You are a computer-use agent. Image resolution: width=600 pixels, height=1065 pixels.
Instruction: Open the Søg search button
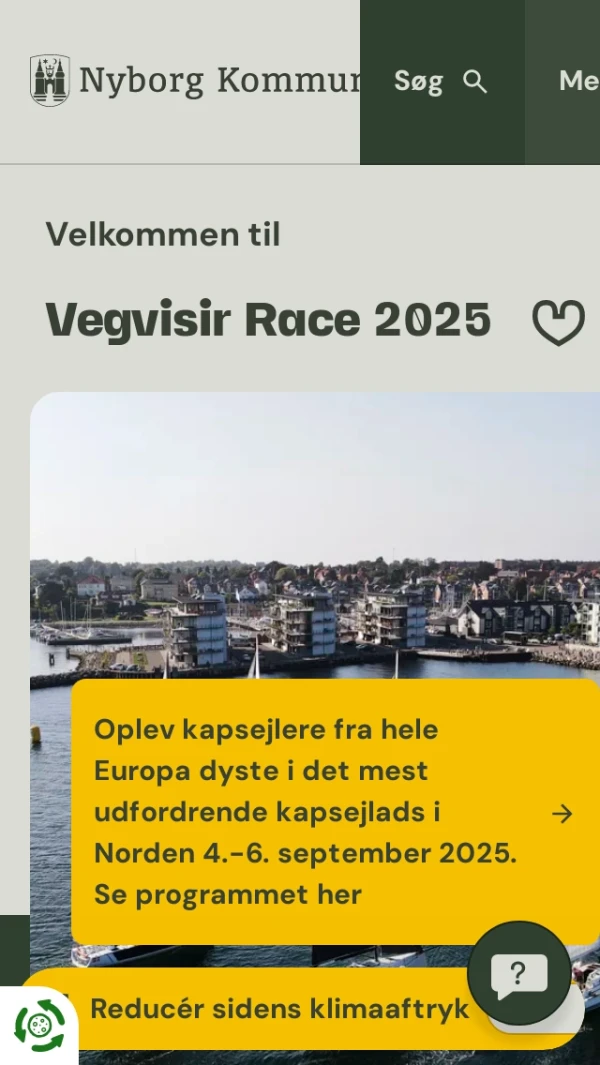(x=441, y=82)
